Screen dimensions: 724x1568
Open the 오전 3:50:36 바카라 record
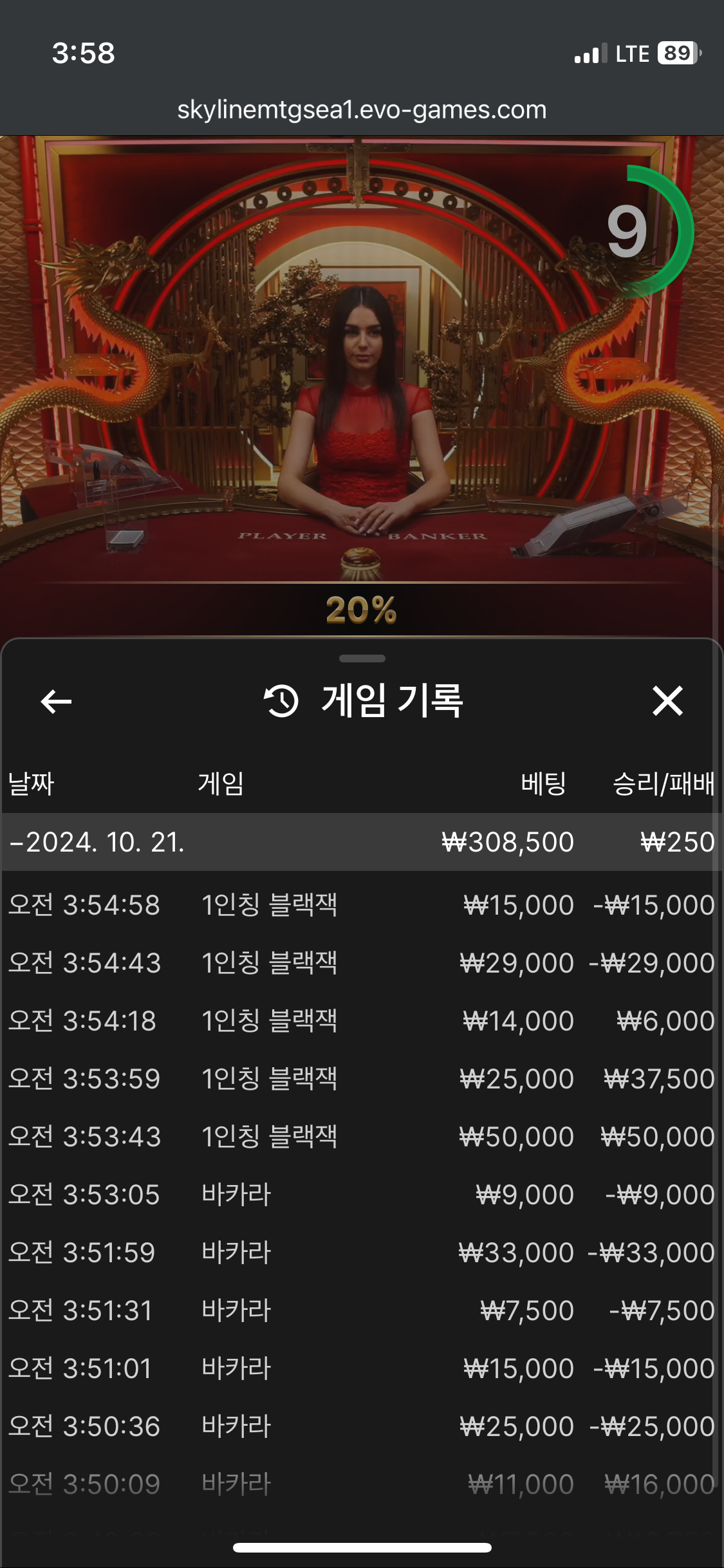(360, 1426)
